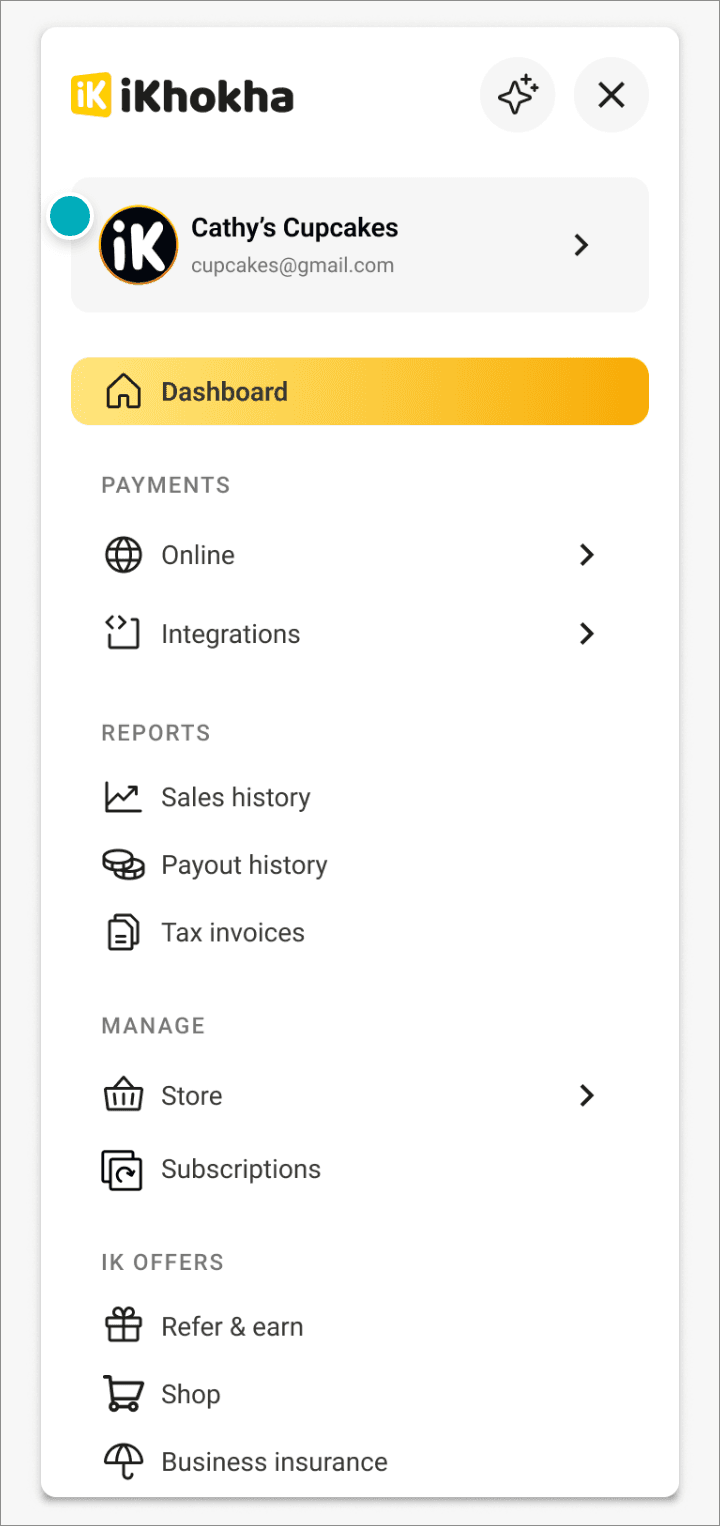Click the Business insurance umbrella icon
The image size is (720, 1526).
tap(122, 1460)
